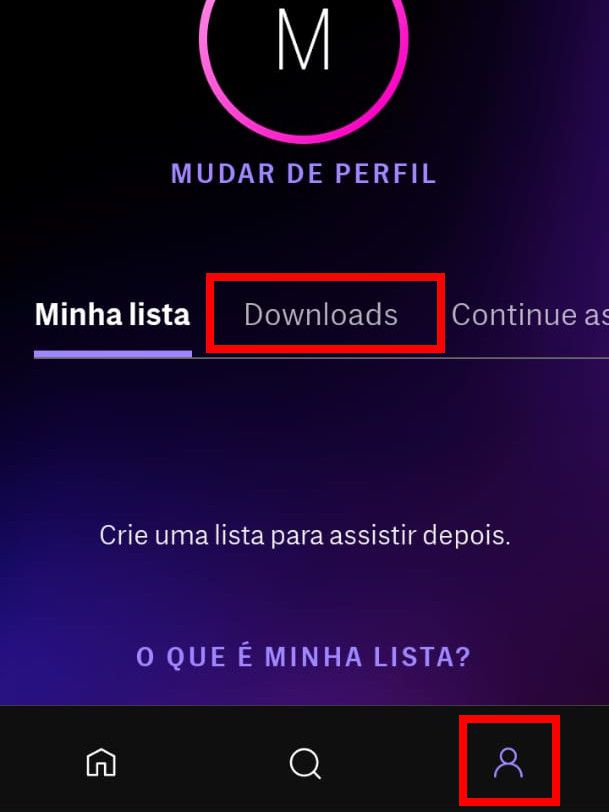Switch to the Downloads tab
Screen dimensions: 609x812
(321, 315)
